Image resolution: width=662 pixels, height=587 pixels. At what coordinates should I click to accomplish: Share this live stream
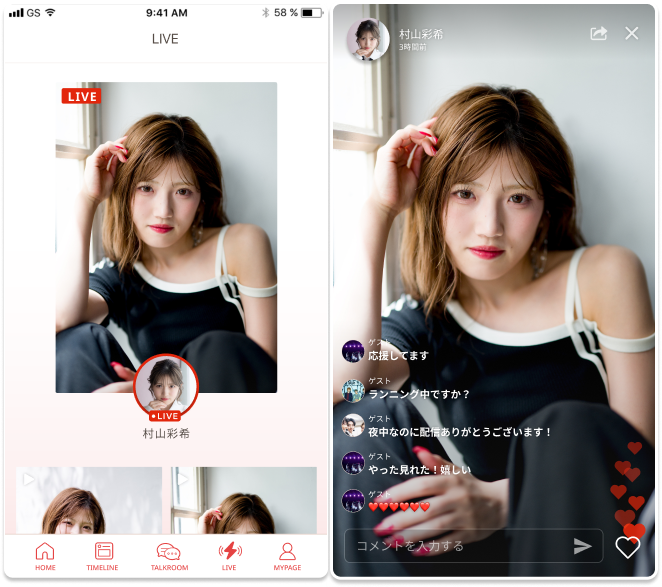coord(598,34)
